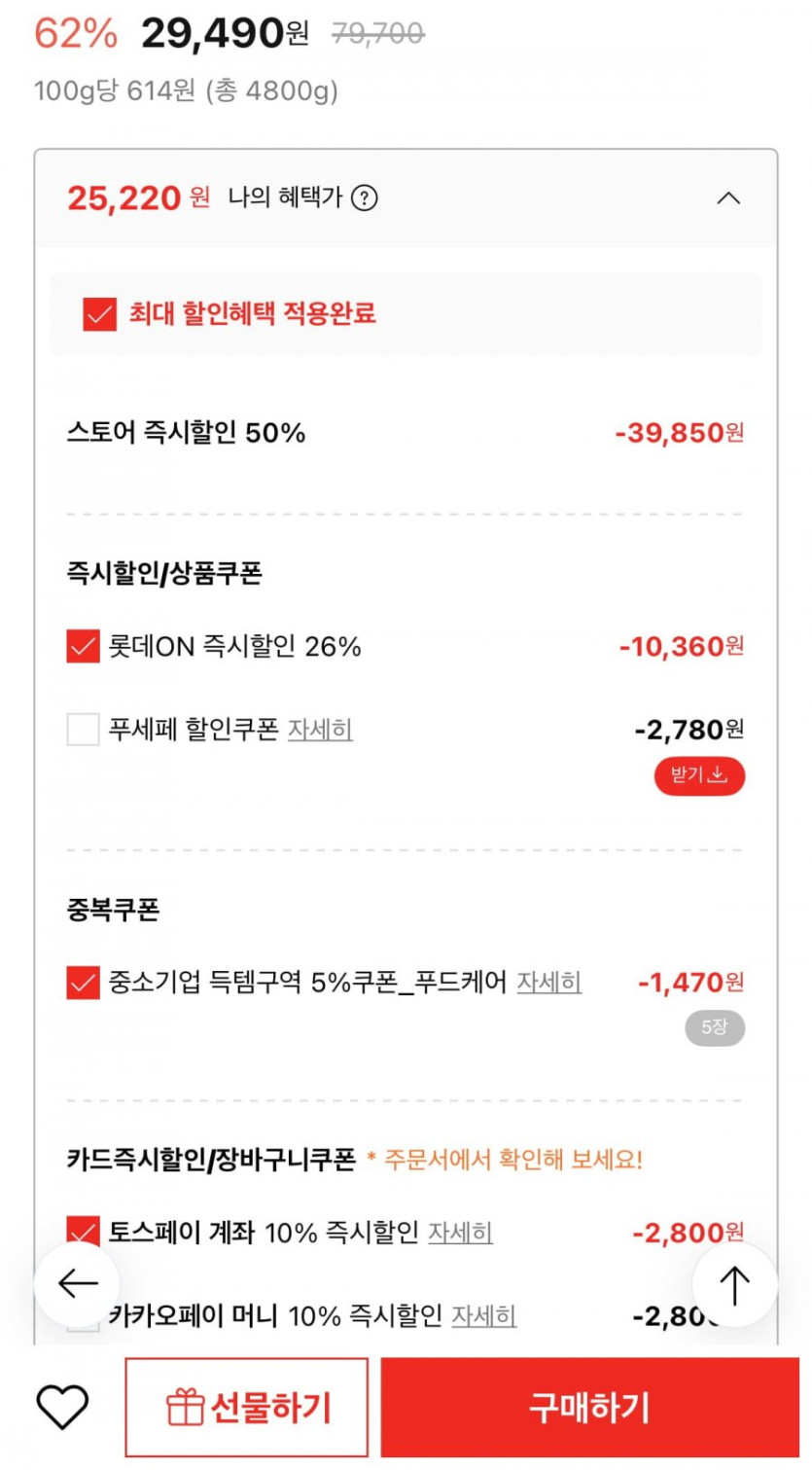This screenshot has height=1470, width=812.
Task: Go back with the left arrow button
Action: tap(77, 1284)
